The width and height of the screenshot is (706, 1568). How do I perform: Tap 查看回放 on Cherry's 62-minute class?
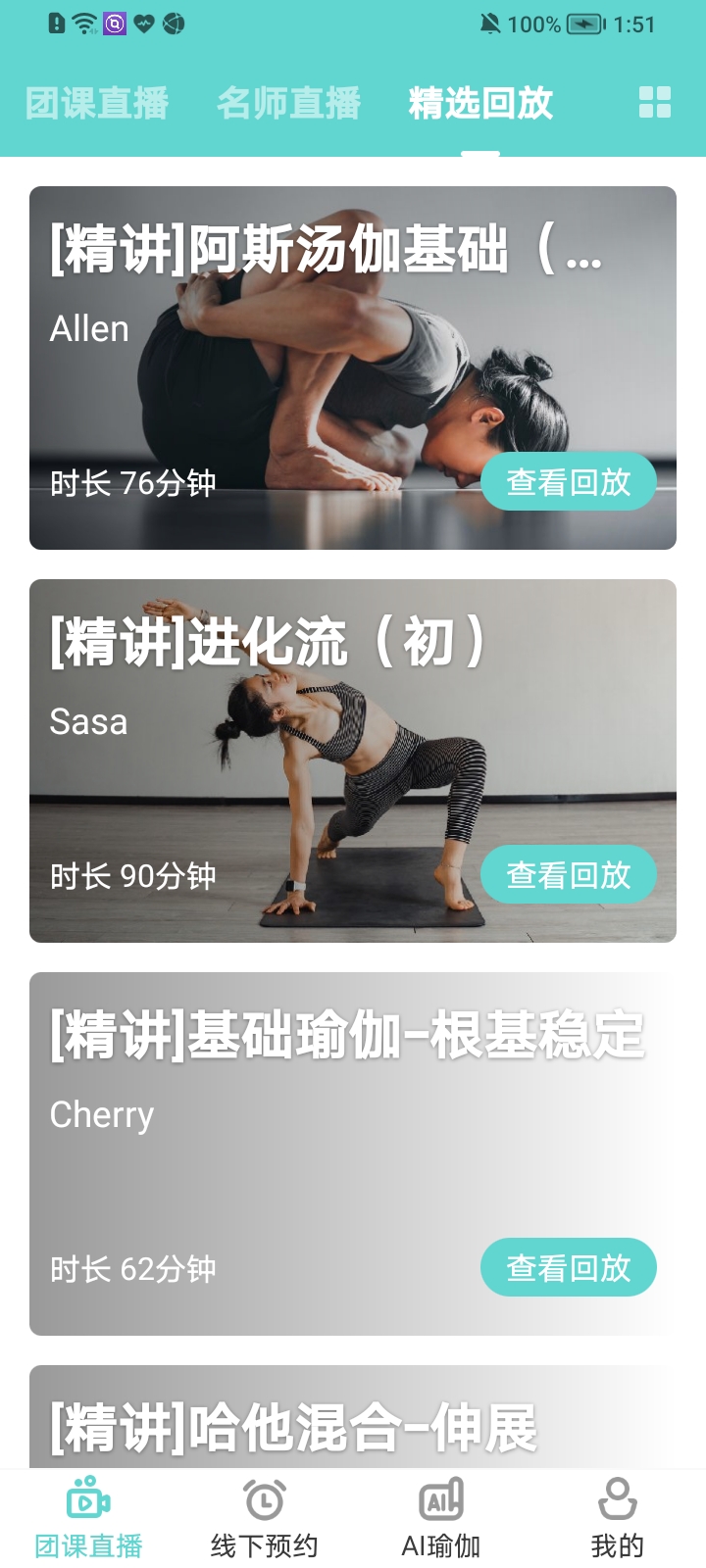568,1268
